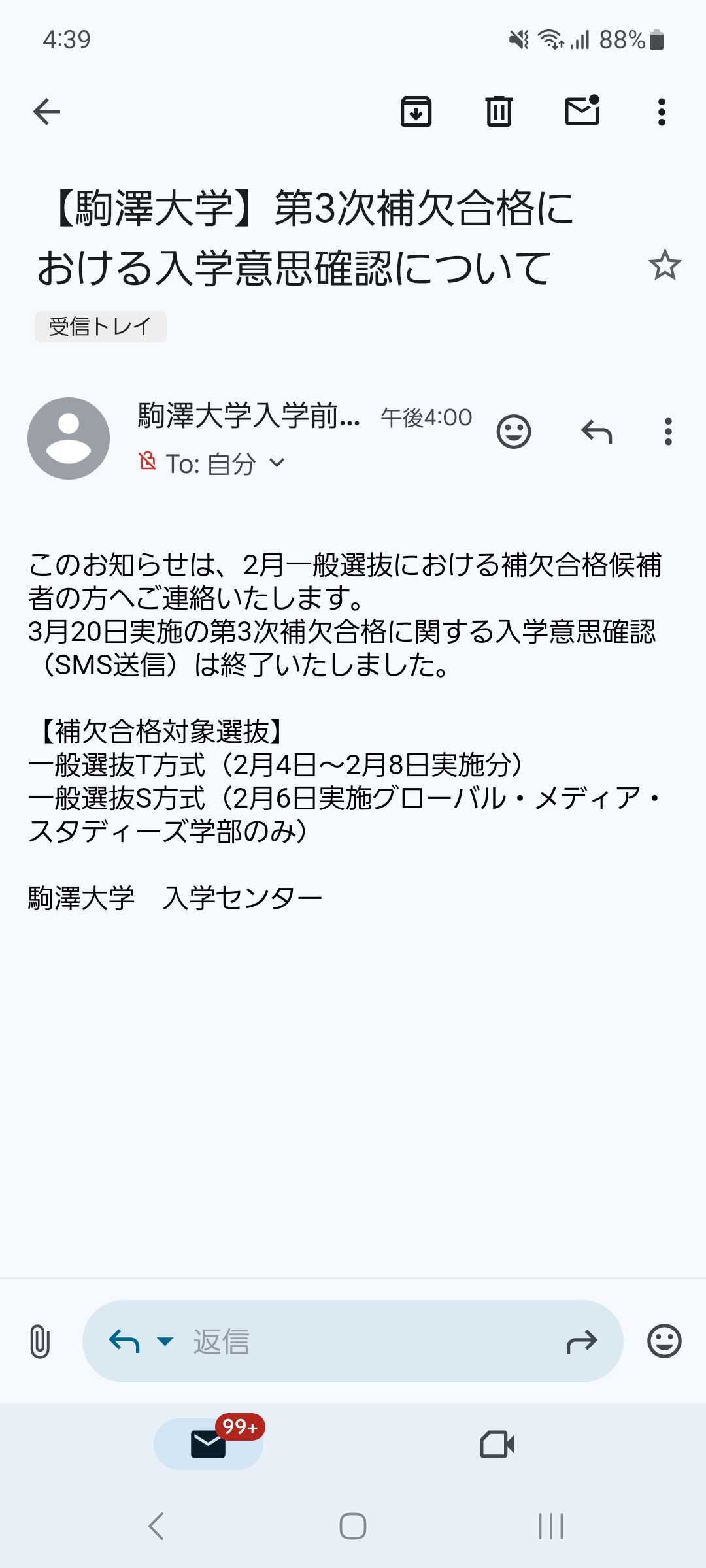The width and height of the screenshot is (706, 1568).
Task: Switch to the Mail tab with 99+ badge
Action: pyautogui.click(x=209, y=1444)
